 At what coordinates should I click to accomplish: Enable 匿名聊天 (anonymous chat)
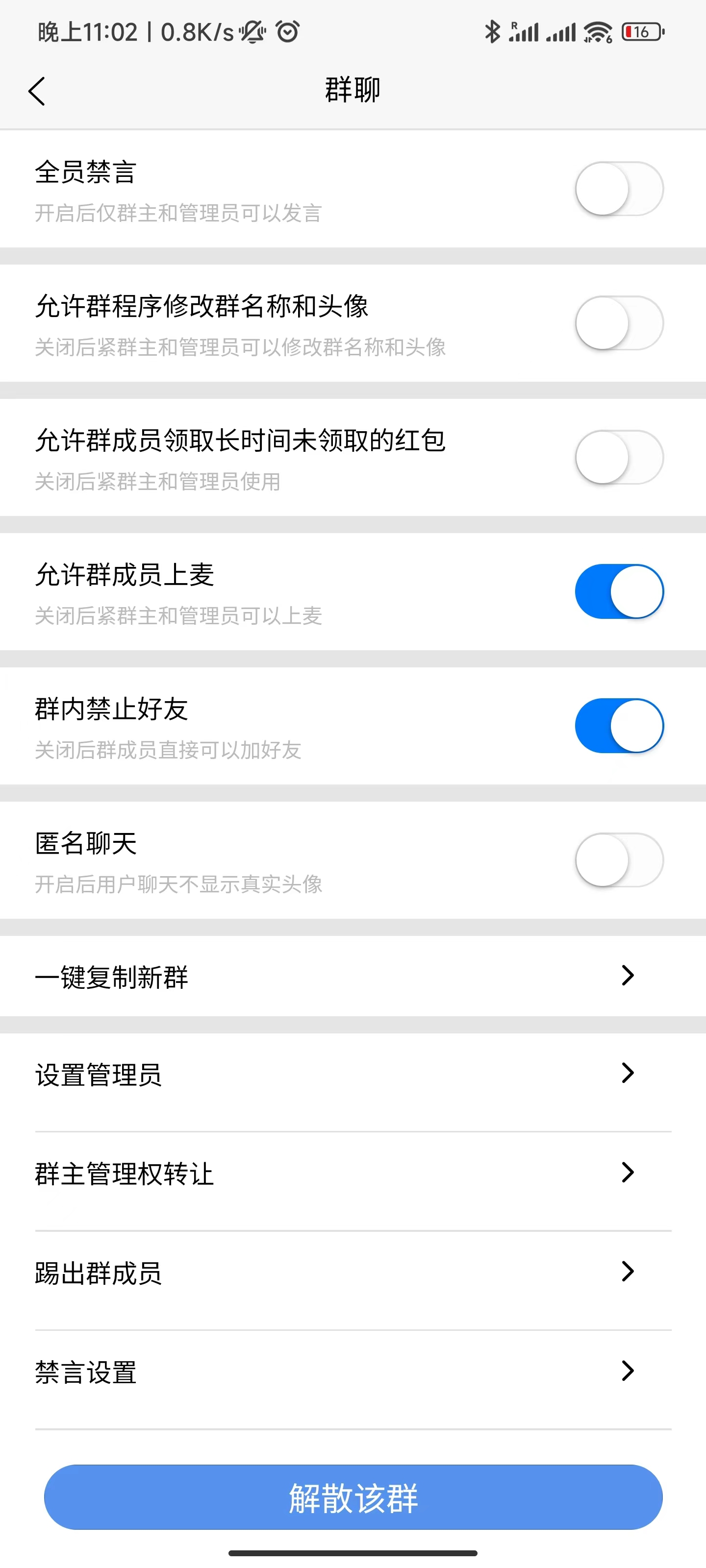click(620, 860)
